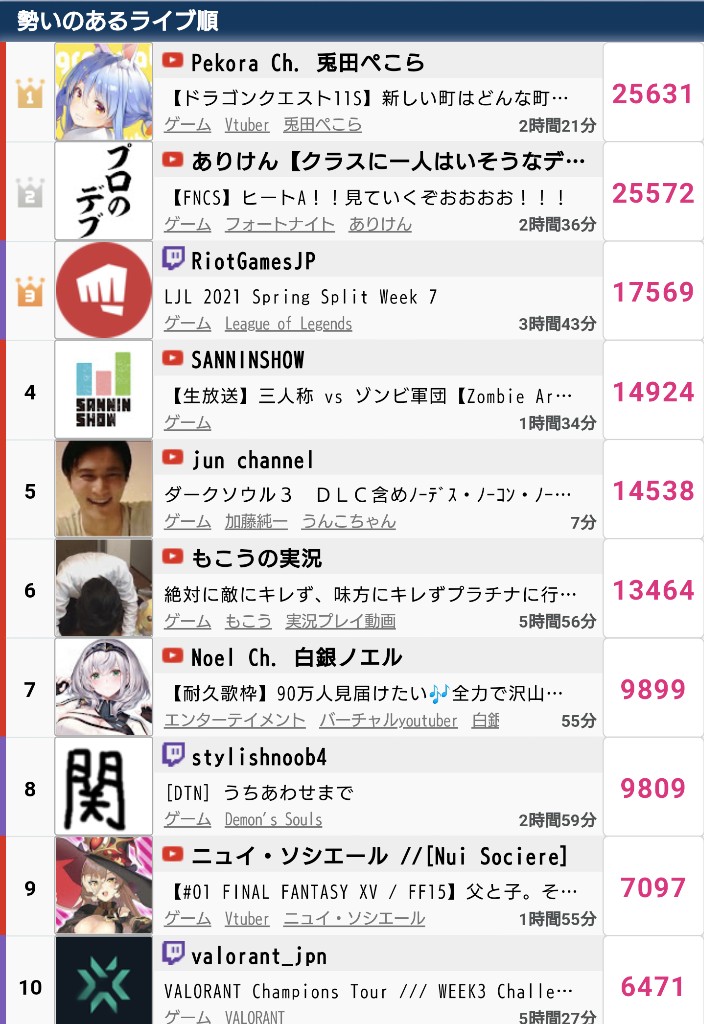
Task: Tap the エンターテイメント category tag
Action: [235, 720]
